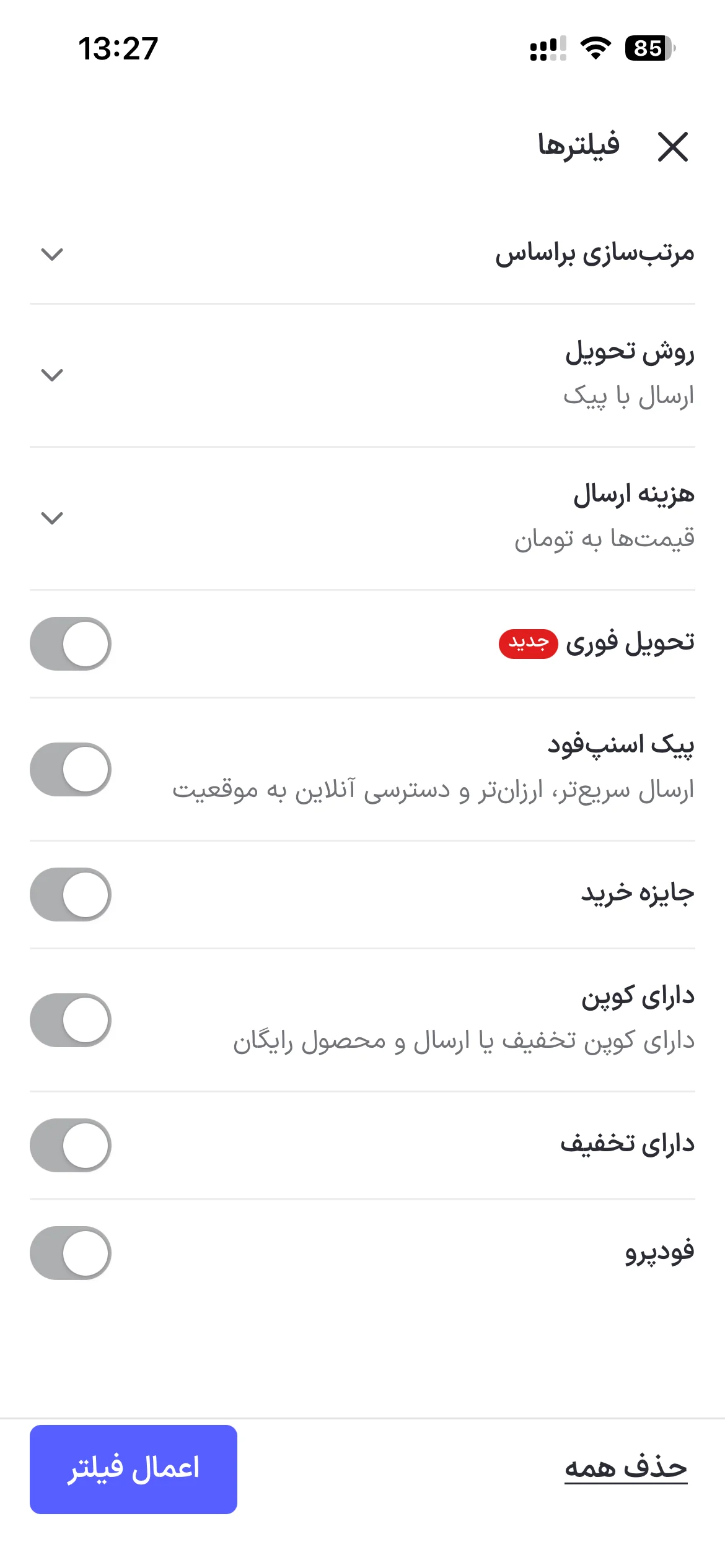
Task: Apply filters with the اعمال فیلتر button
Action: [133, 1469]
